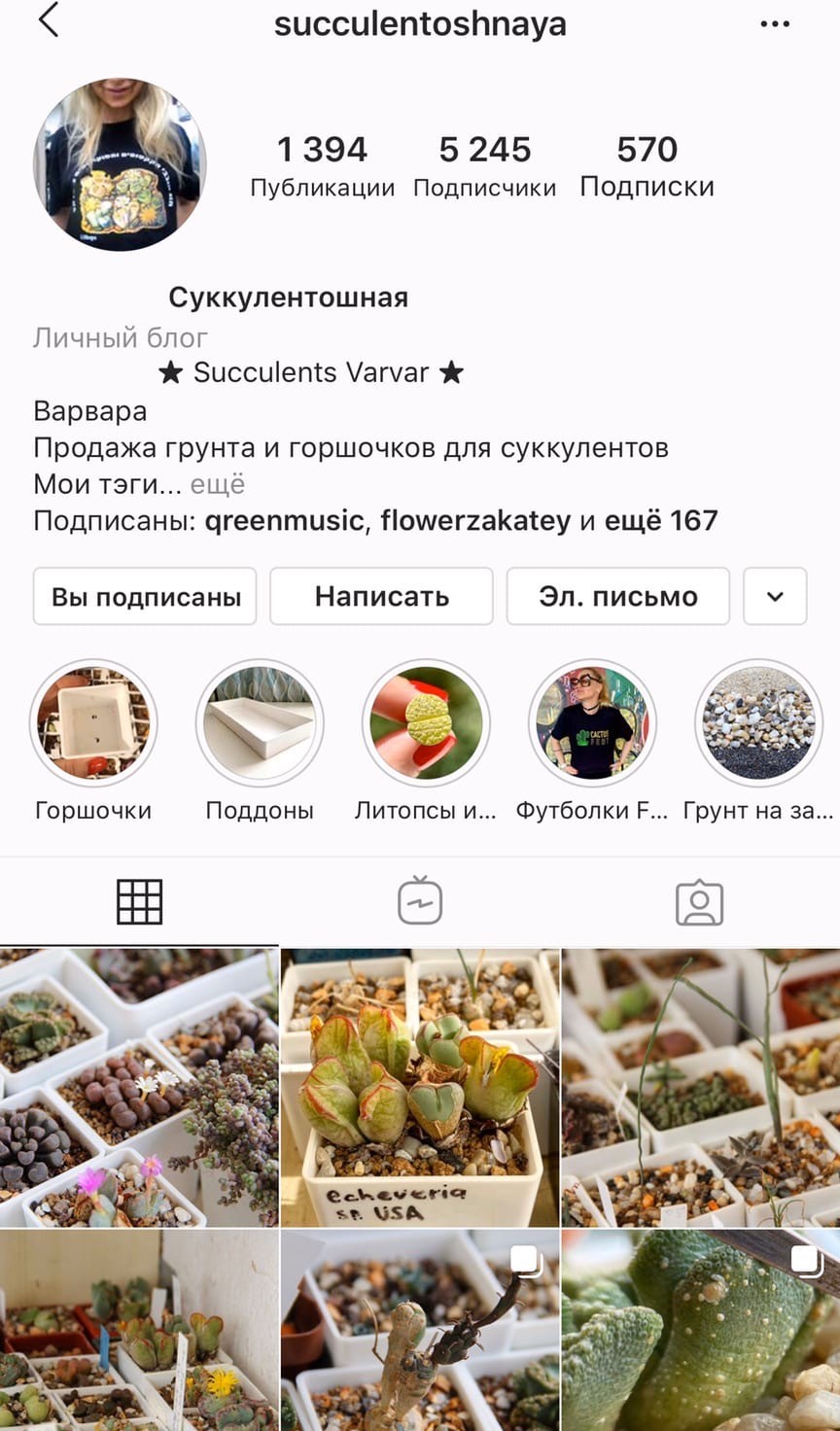Open mutual followers link "ещё 167"
Image resolution: width=840 pixels, height=1431 pixels.
[x=661, y=521]
